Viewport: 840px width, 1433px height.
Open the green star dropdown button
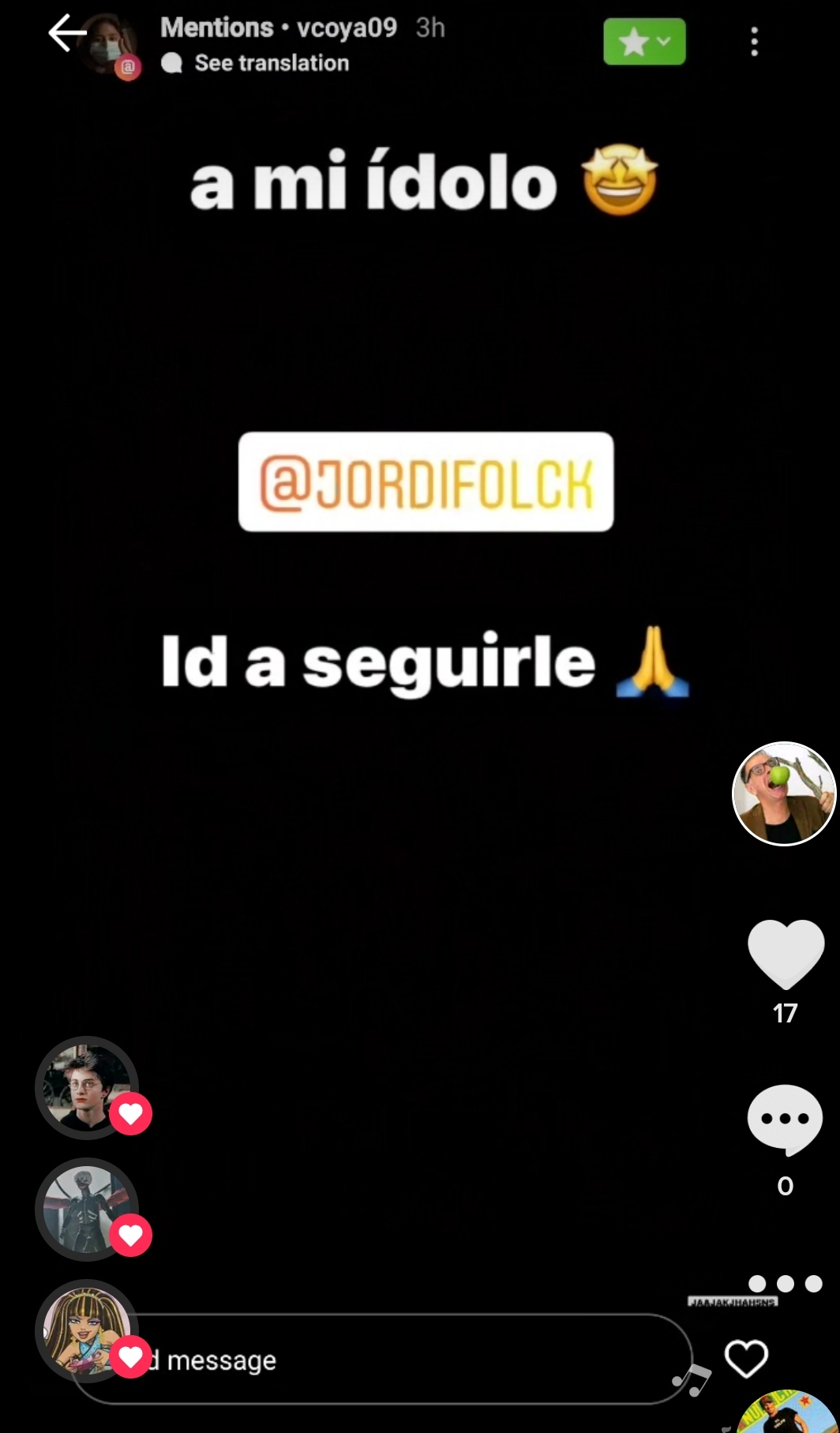click(x=644, y=42)
